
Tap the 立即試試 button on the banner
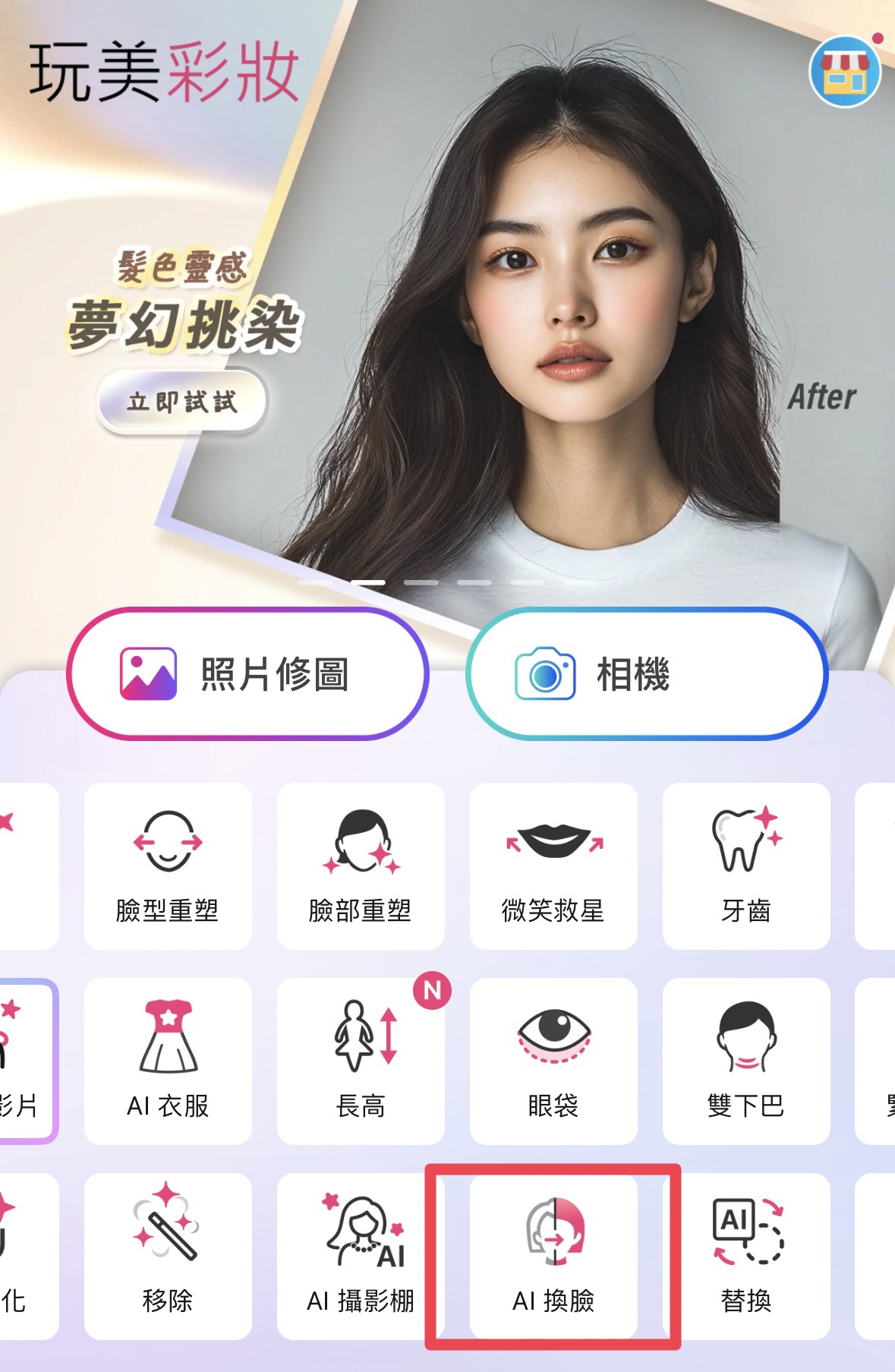[182, 401]
